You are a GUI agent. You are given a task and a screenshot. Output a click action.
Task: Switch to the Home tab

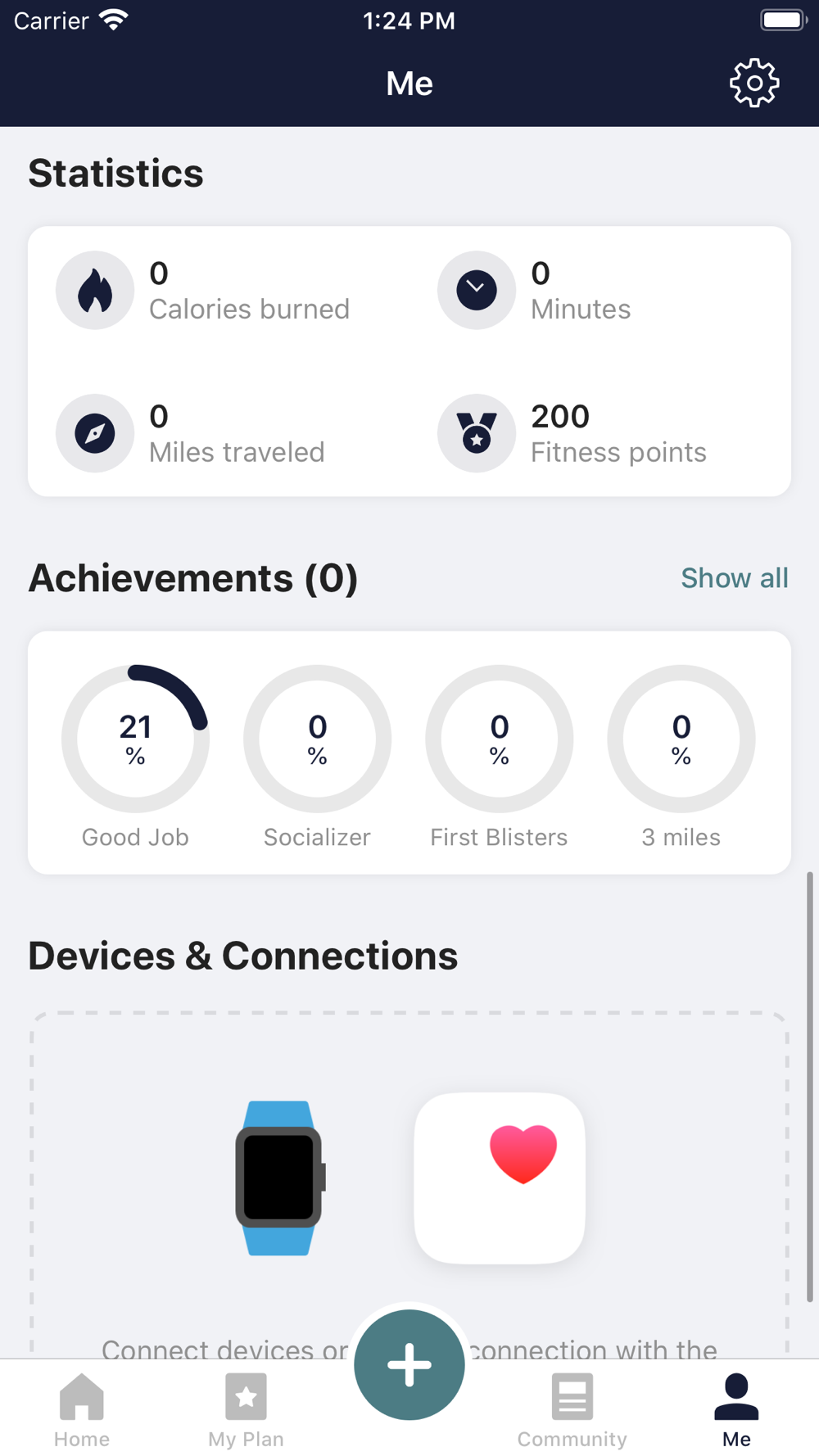[x=82, y=1410]
